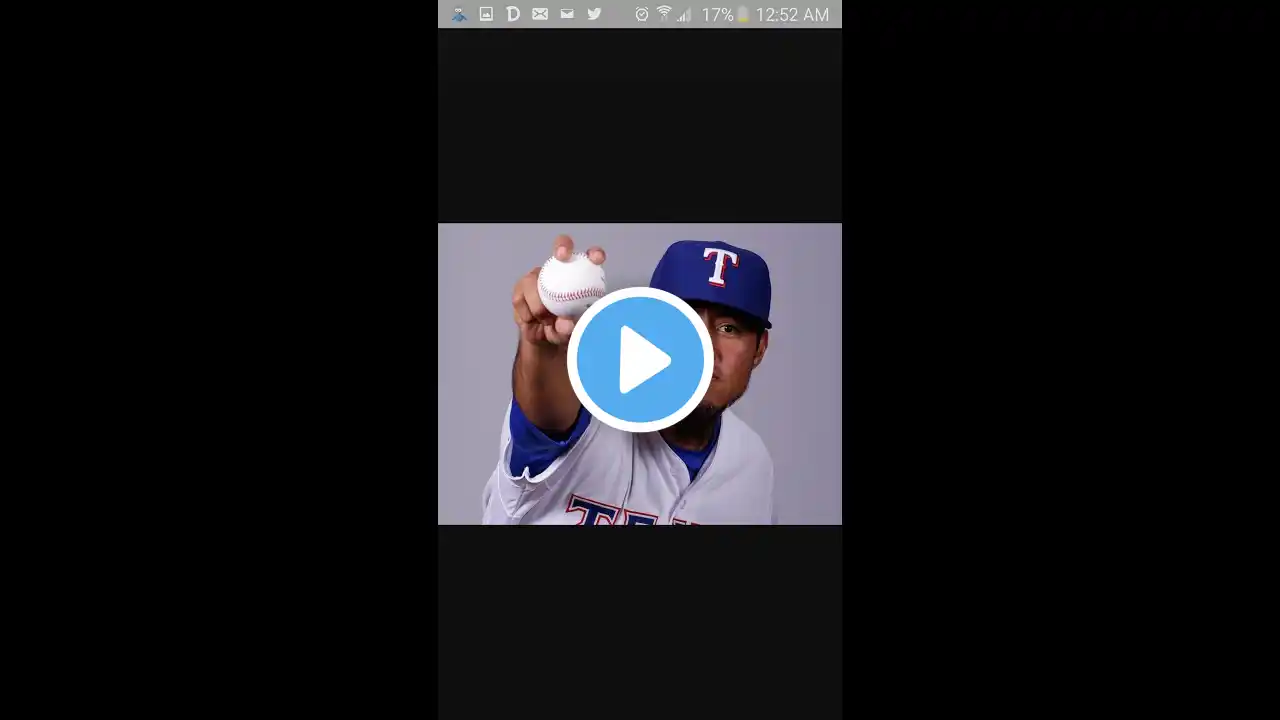Play the video of the baseball pitcher
The image size is (1280, 720).
pos(640,360)
